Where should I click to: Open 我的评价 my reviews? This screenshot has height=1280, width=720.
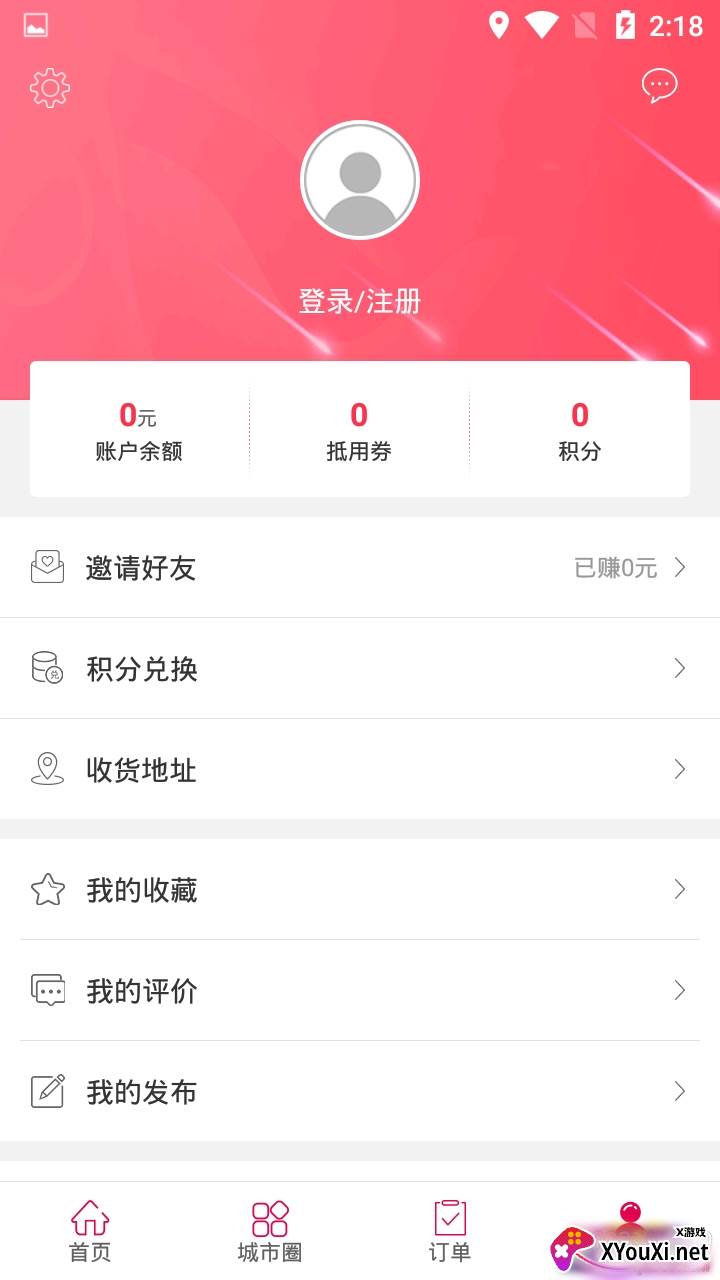coord(360,991)
